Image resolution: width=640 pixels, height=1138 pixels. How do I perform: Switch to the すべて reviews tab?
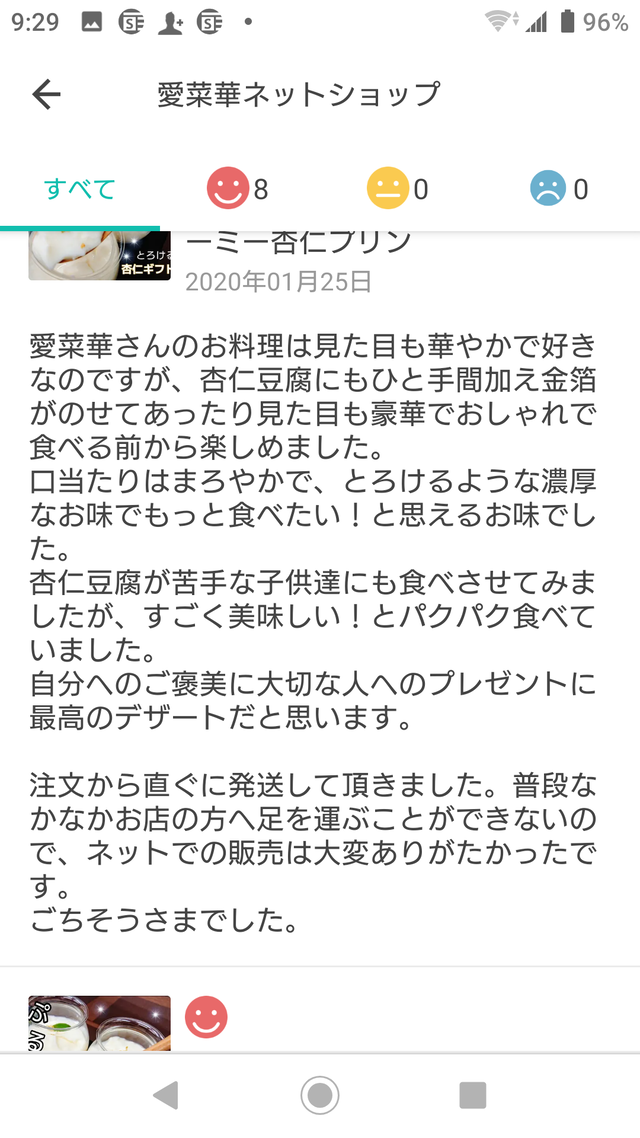point(80,189)
